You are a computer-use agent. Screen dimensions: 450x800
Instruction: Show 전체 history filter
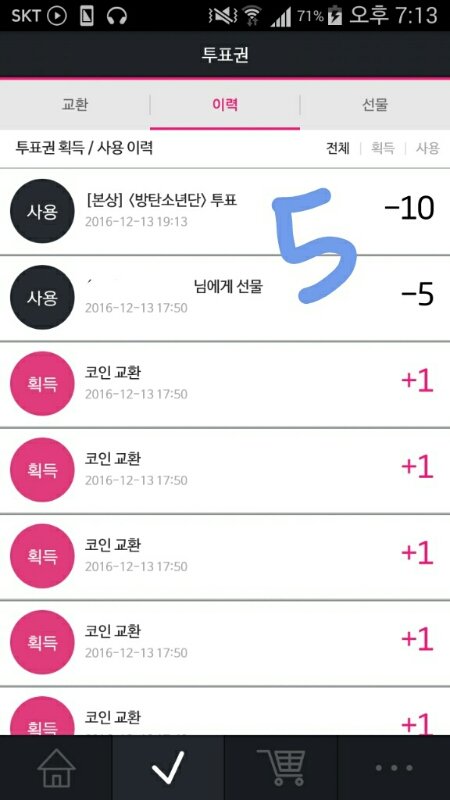pyautogui.click(x=338, y=148)
